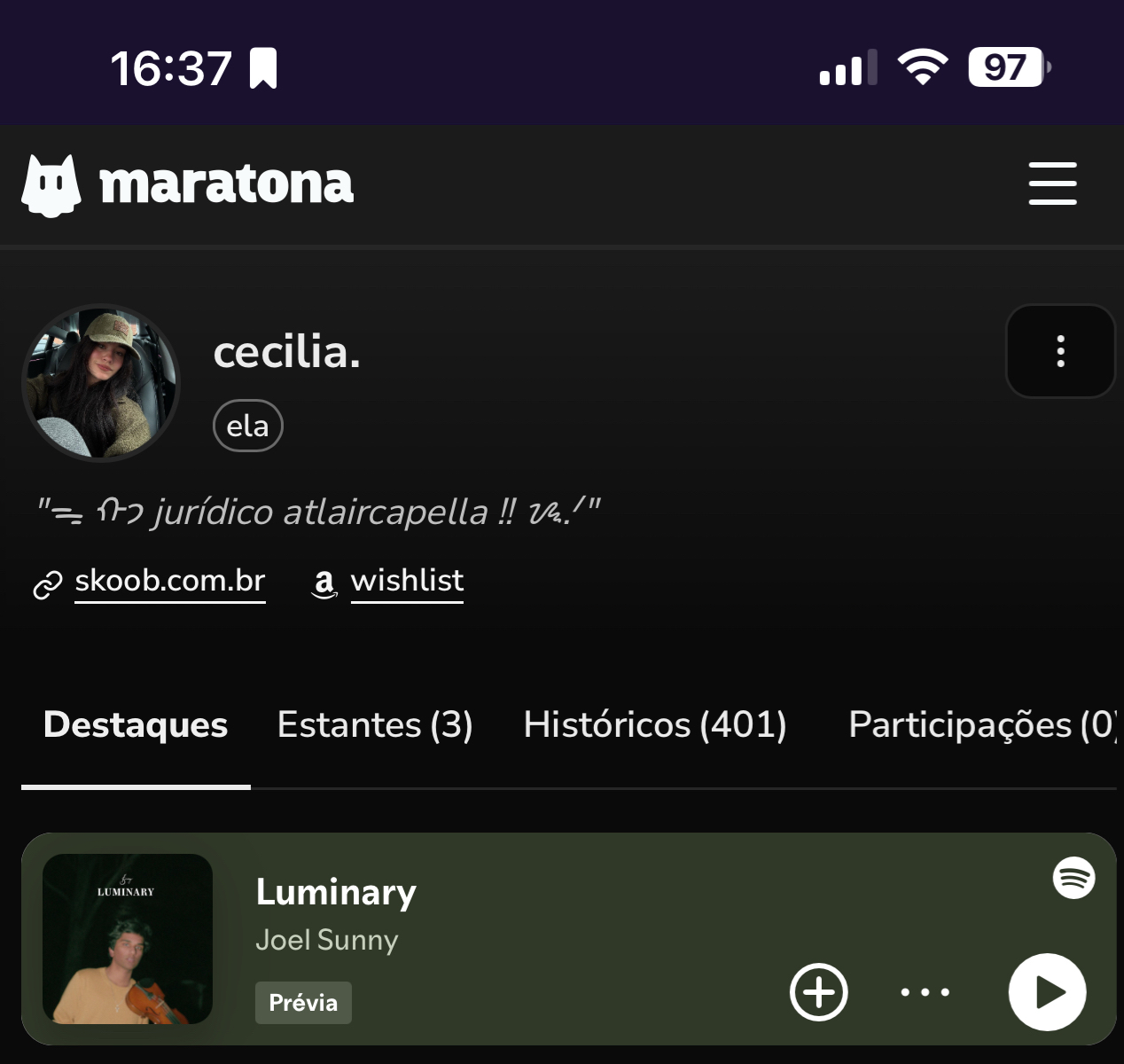Go to the maratona home logo
Image resolution: width=1124 pixels, height=1064 pixels.
(x=188, y=184)
